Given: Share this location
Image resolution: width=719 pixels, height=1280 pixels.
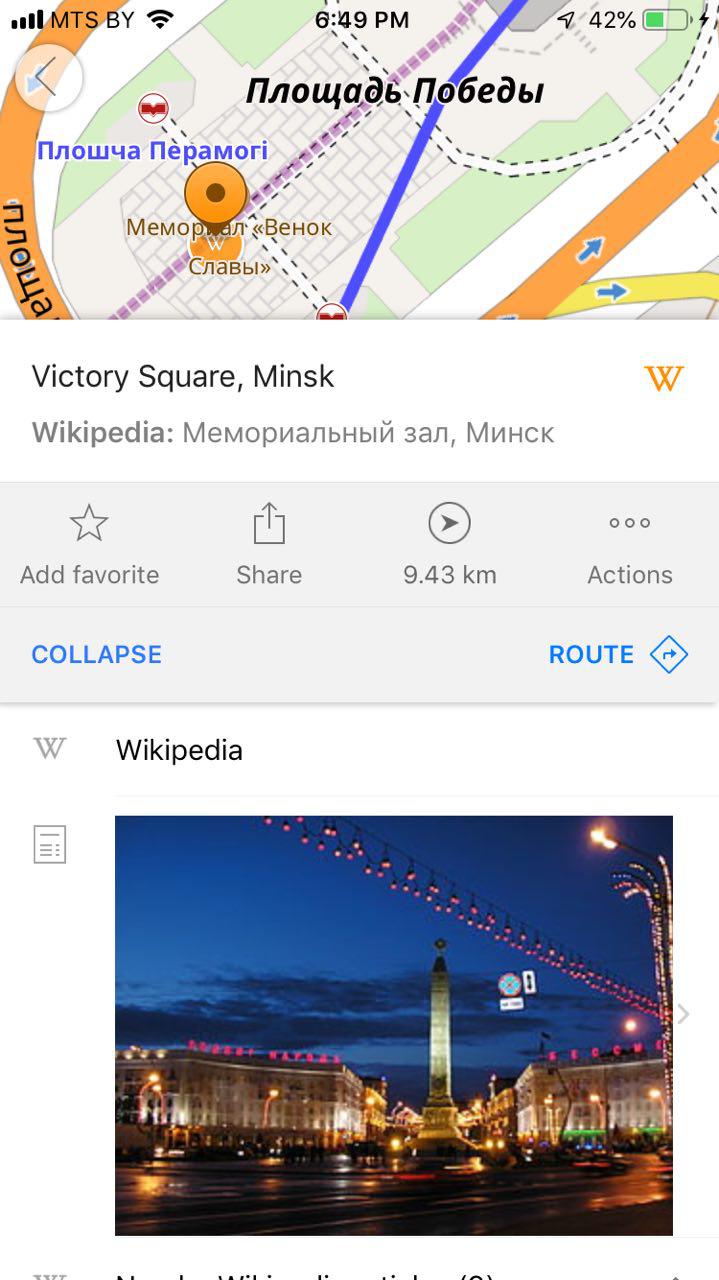Looking at the screenshot, I should 269,545.
